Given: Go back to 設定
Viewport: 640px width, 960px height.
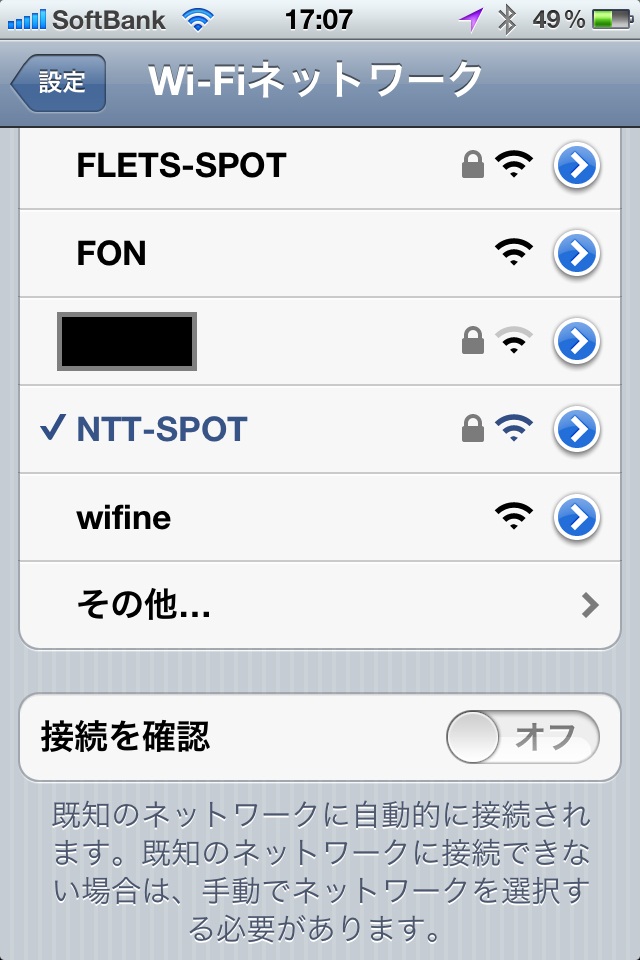Looking at the screenshot, I should click(58, 83).
